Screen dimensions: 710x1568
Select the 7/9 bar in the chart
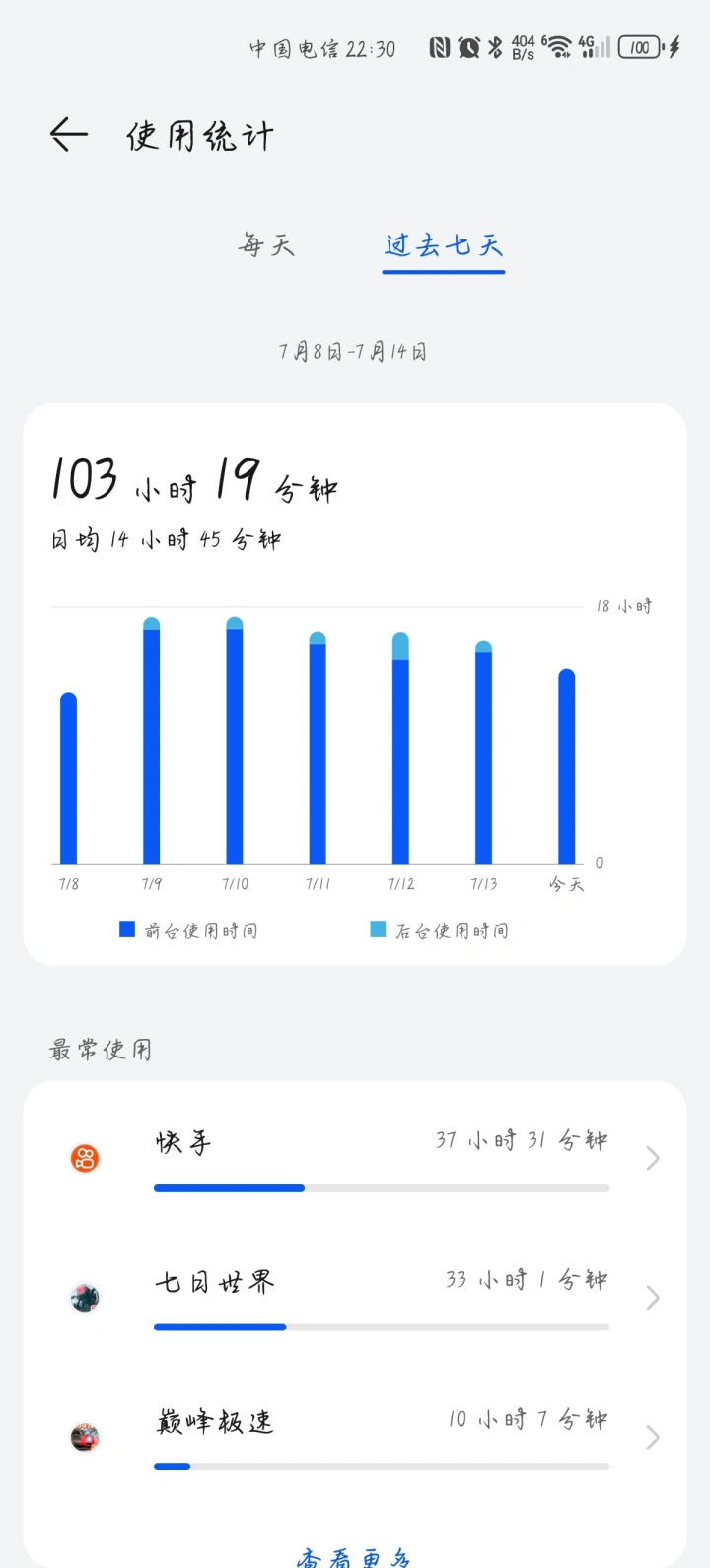tap(152, 744)
